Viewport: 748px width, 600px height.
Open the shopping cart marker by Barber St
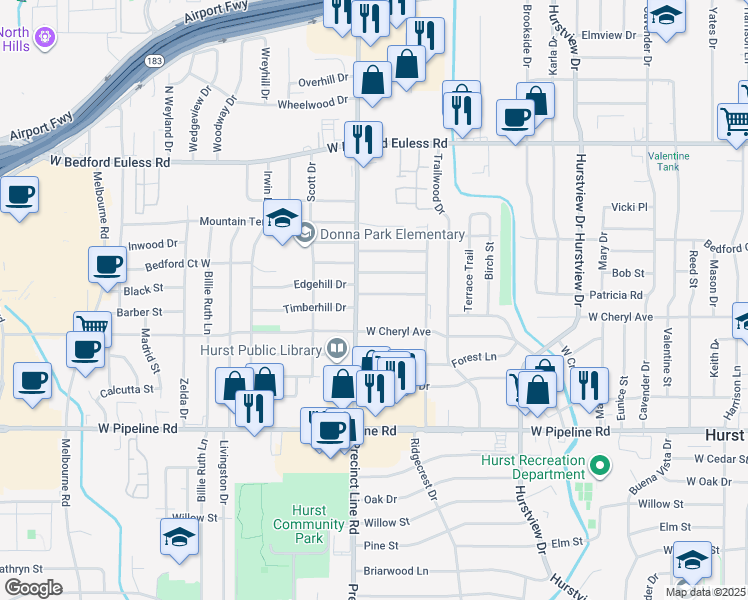pyautogui.click(x=93, y=326)
